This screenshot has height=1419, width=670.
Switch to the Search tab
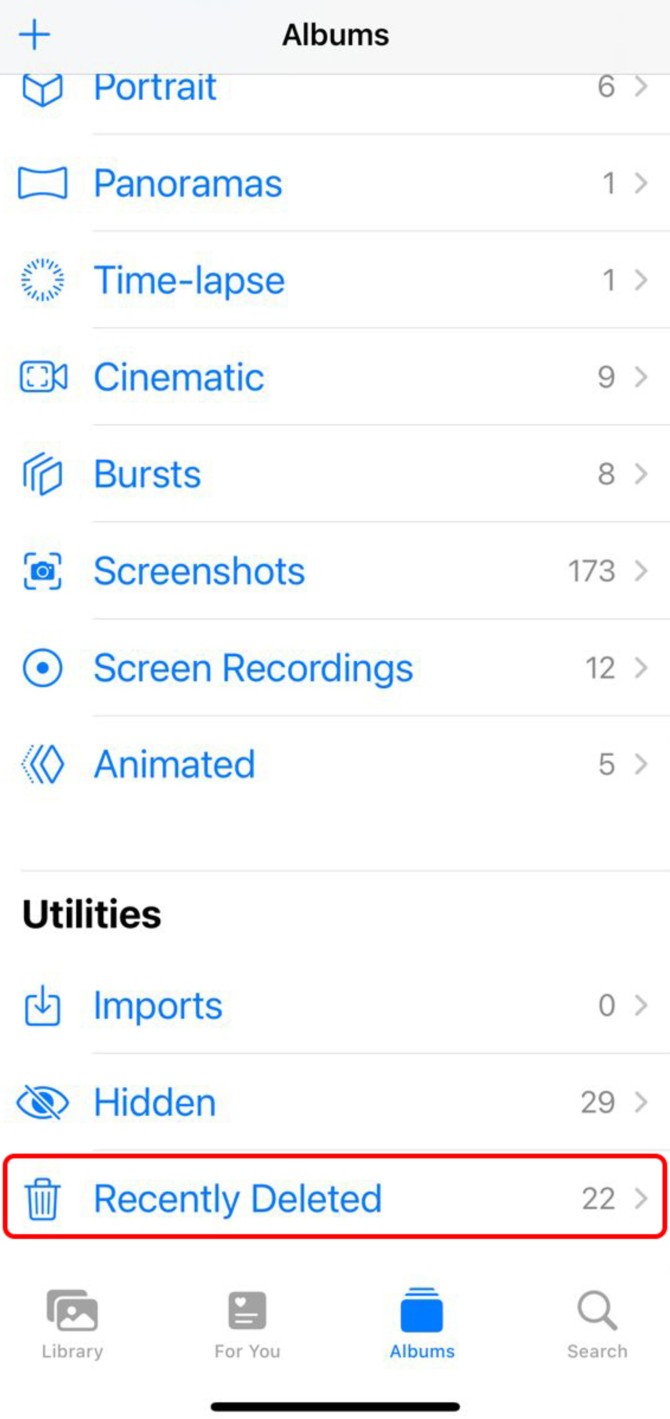click(x=597, y=1324)
